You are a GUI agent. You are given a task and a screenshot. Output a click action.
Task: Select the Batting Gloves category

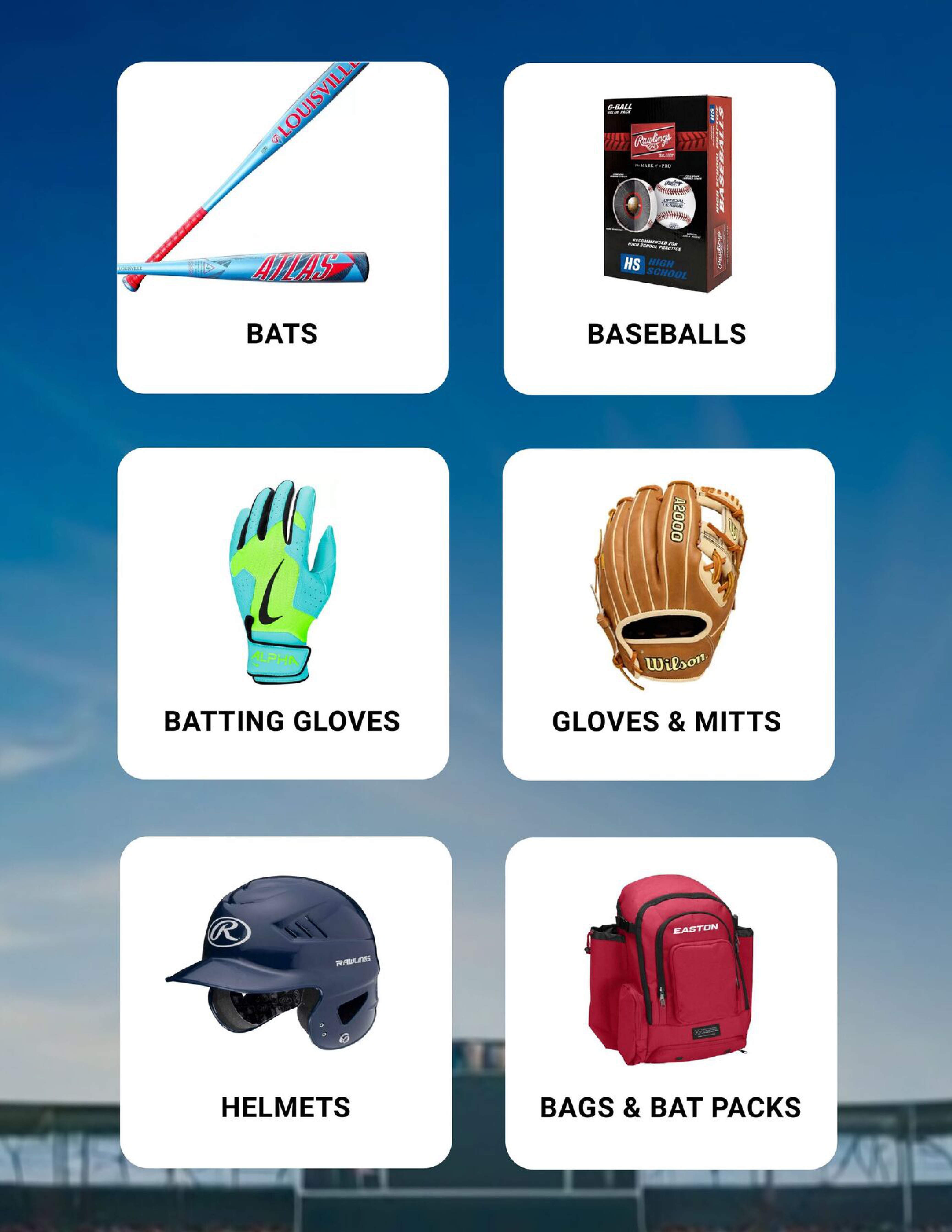click(x=283, y=614)
